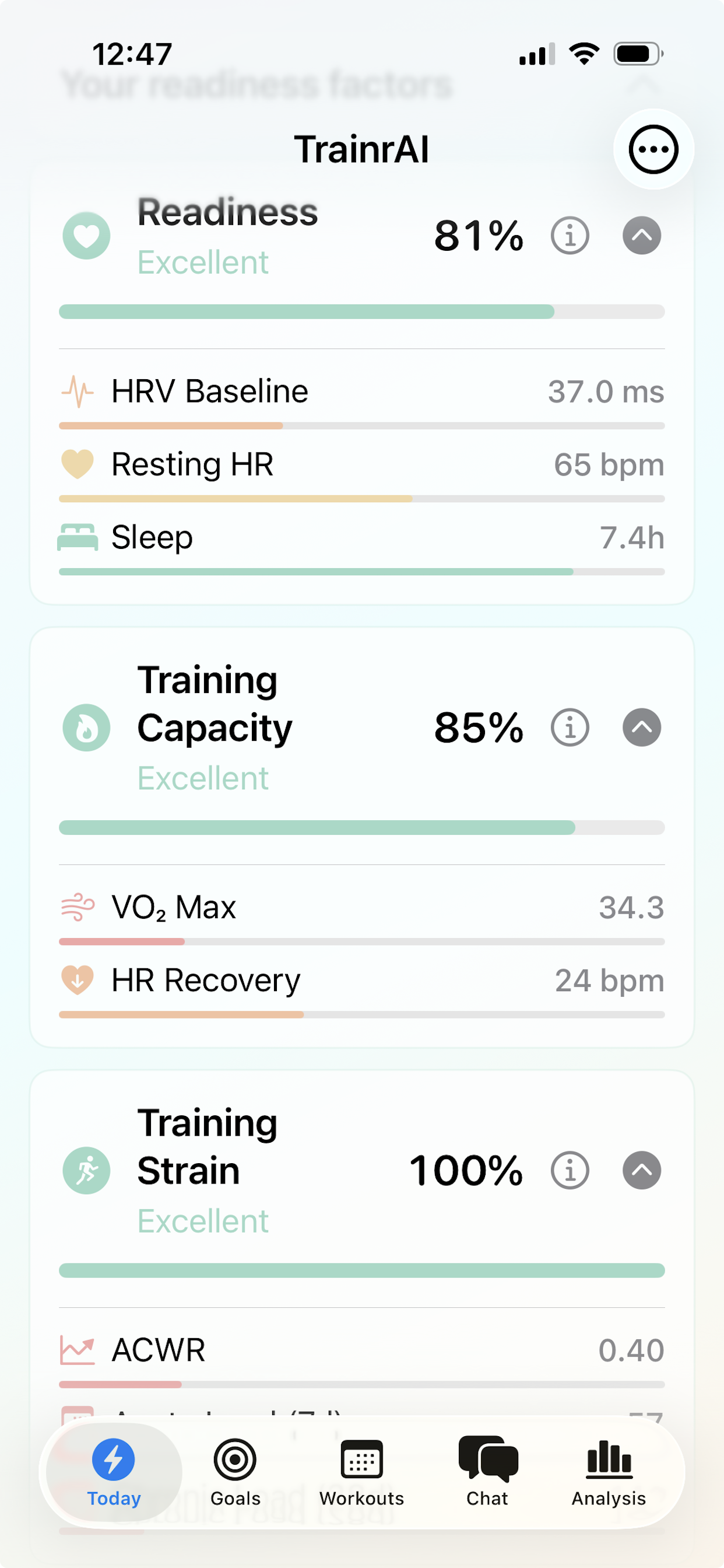
Task: Show info about Training Strain
Action: [x=570, y=1170]
